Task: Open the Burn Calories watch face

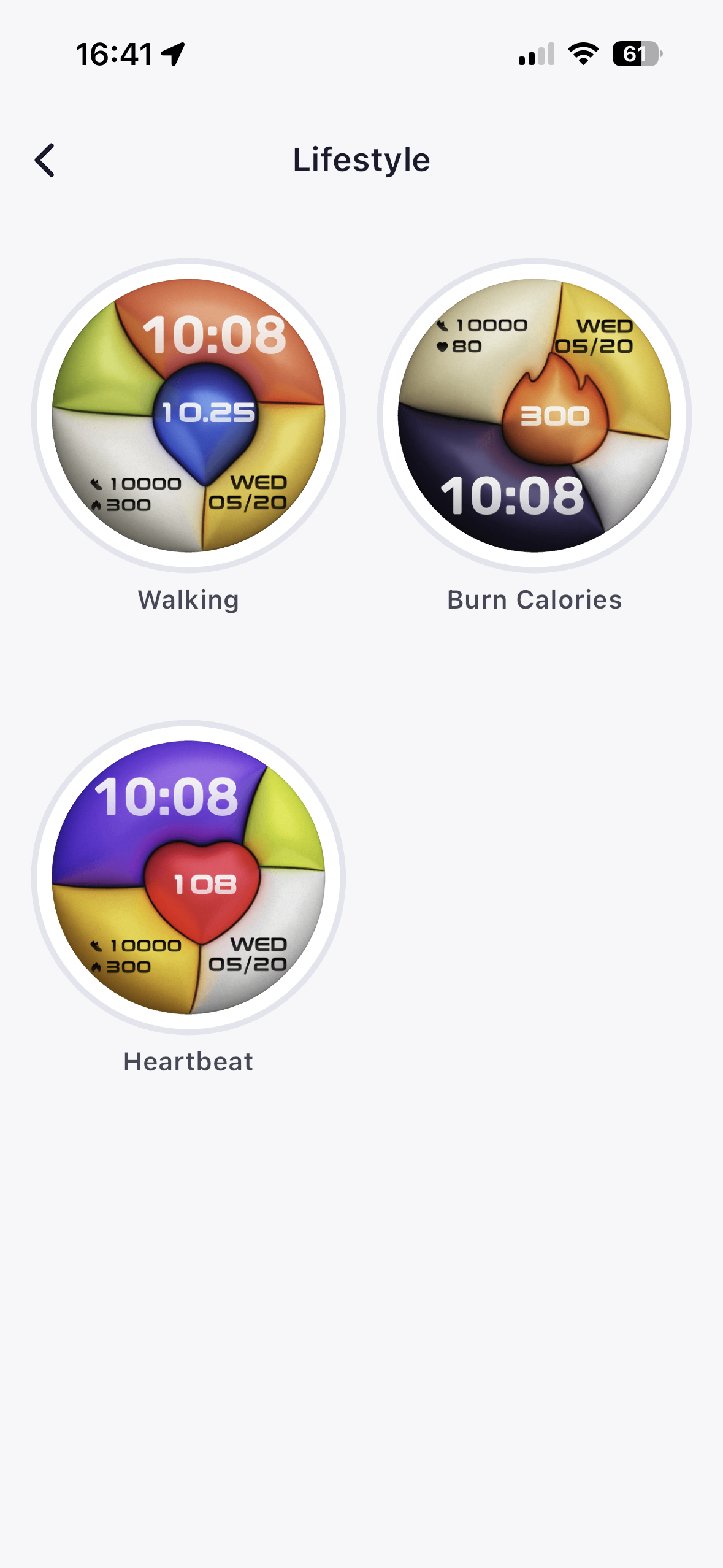Action: [x=534, y=416]
